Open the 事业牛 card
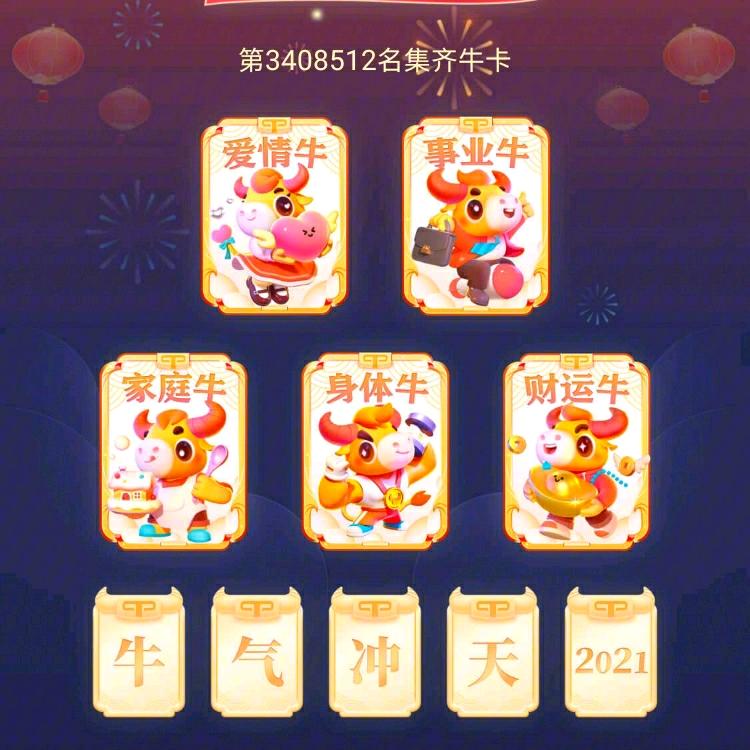Image resolution: width=750 pixels, height=750 pixels. [x=476, y=216]
